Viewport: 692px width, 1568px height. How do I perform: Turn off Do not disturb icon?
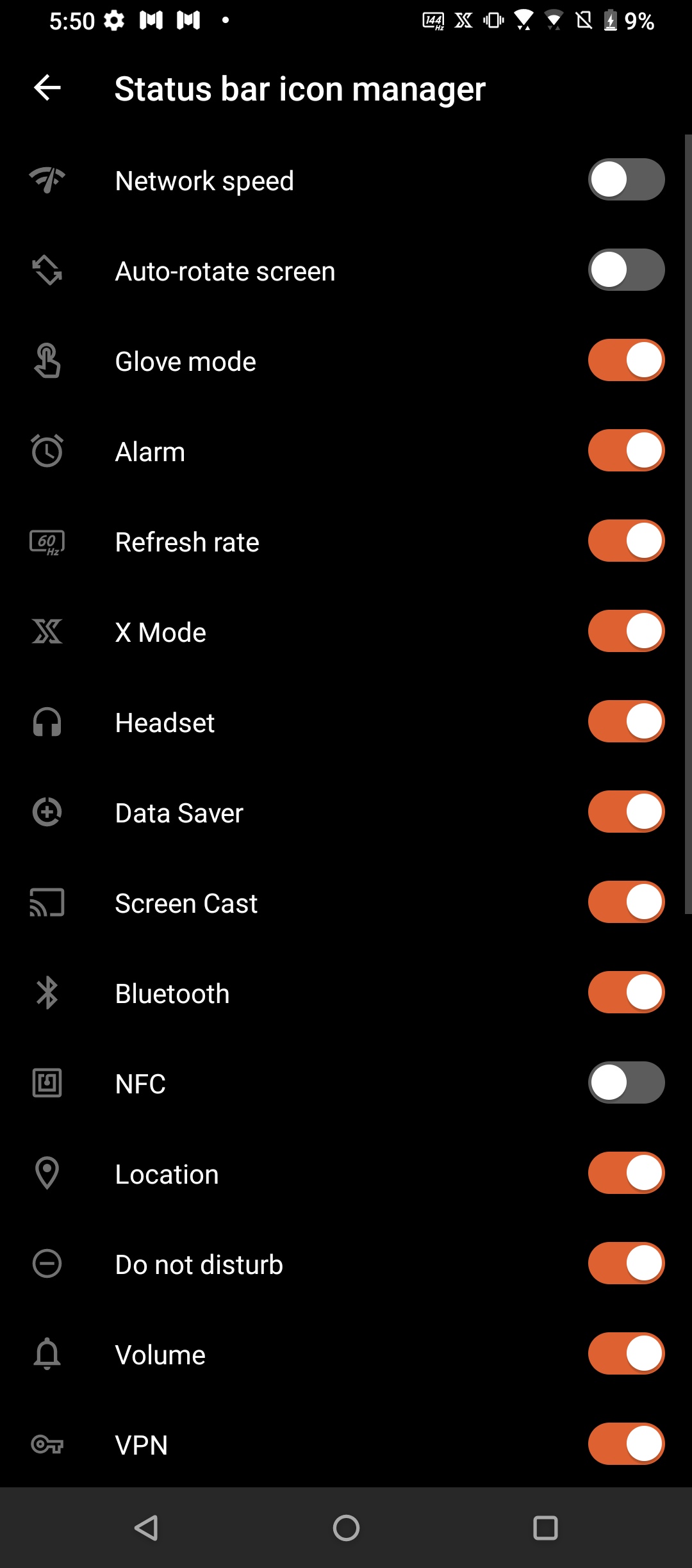[x=626, y=1263]
